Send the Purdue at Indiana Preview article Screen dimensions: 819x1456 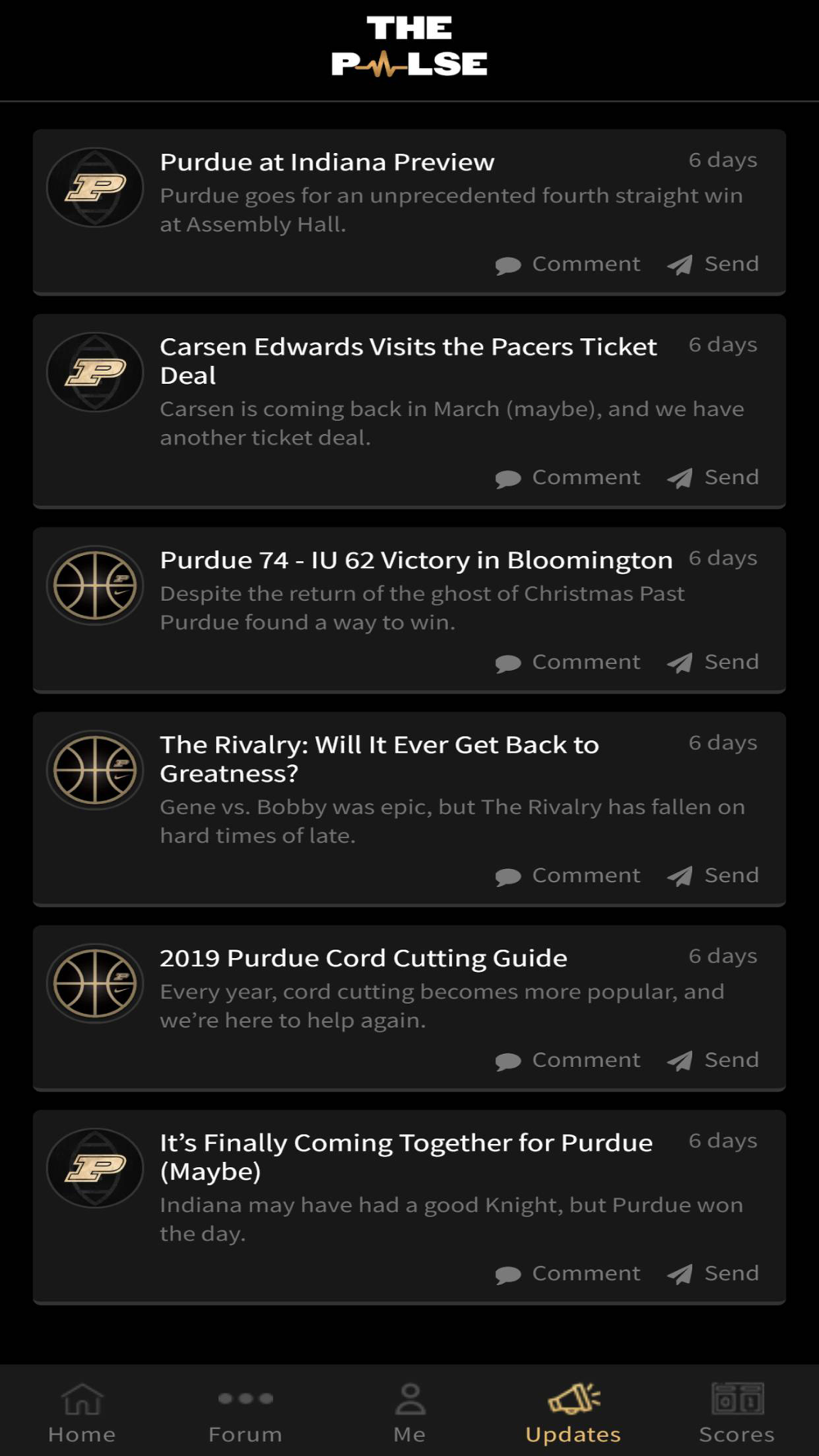point(713,265)
